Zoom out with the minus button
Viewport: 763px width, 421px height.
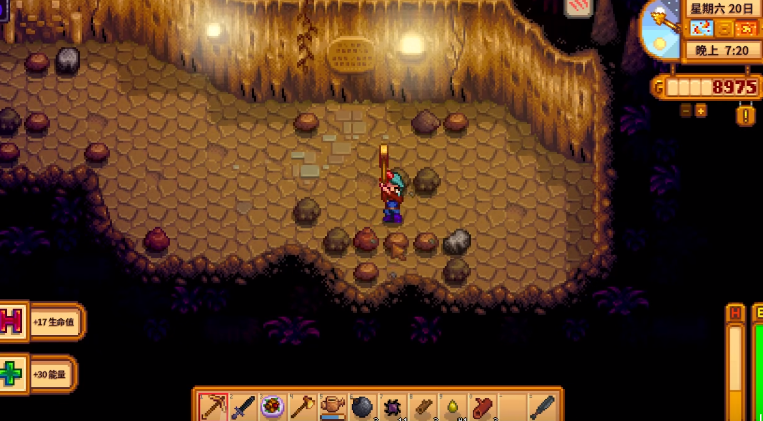686,111
